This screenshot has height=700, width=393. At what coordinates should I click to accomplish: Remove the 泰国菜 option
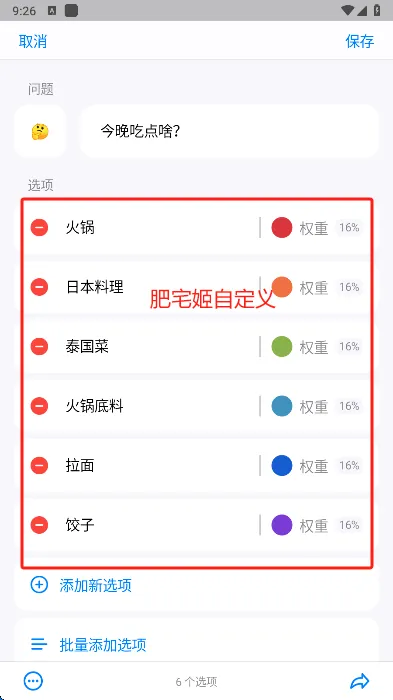click(39, 346)
